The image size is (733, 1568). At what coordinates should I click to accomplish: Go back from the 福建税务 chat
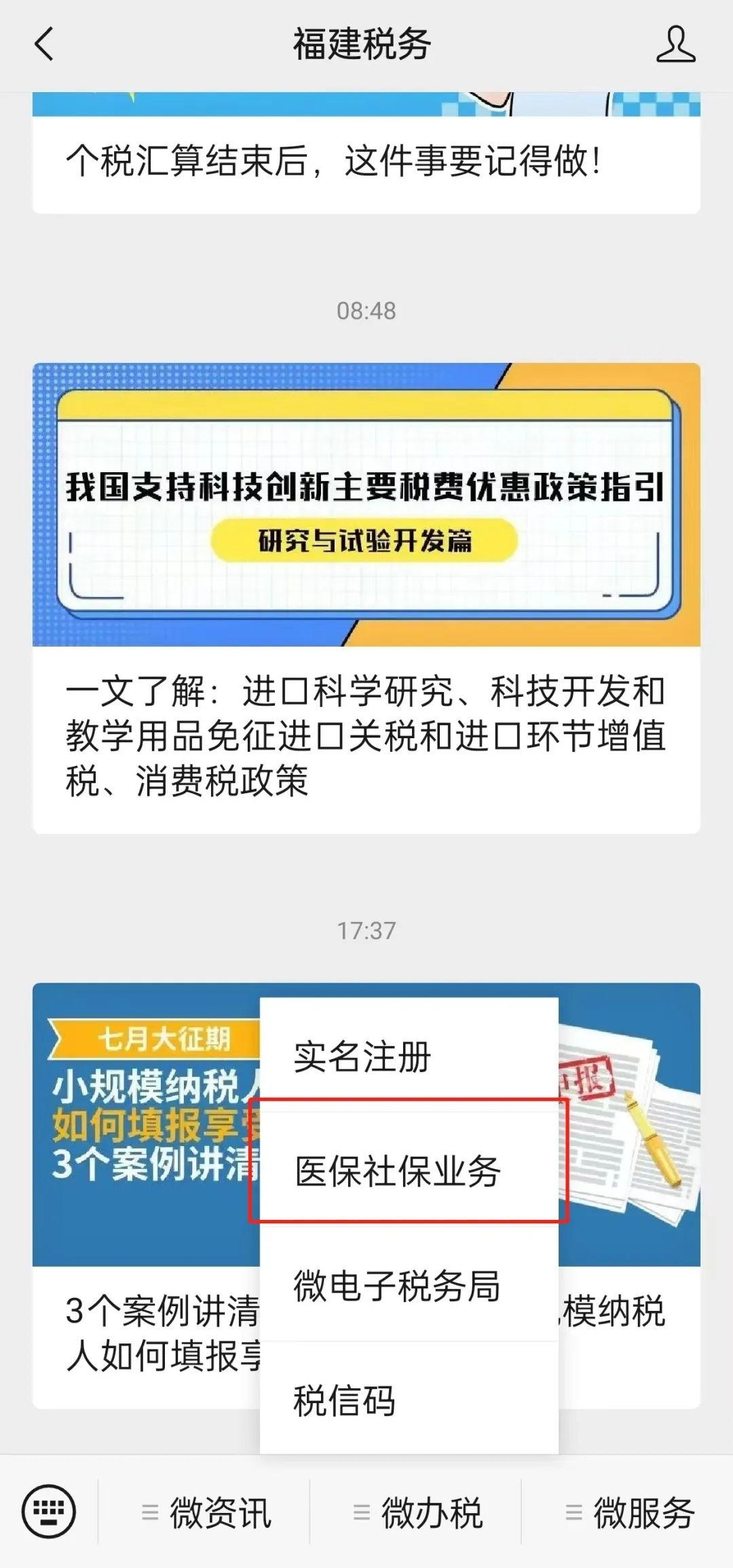pyautogui.click(x=44, y=45)
